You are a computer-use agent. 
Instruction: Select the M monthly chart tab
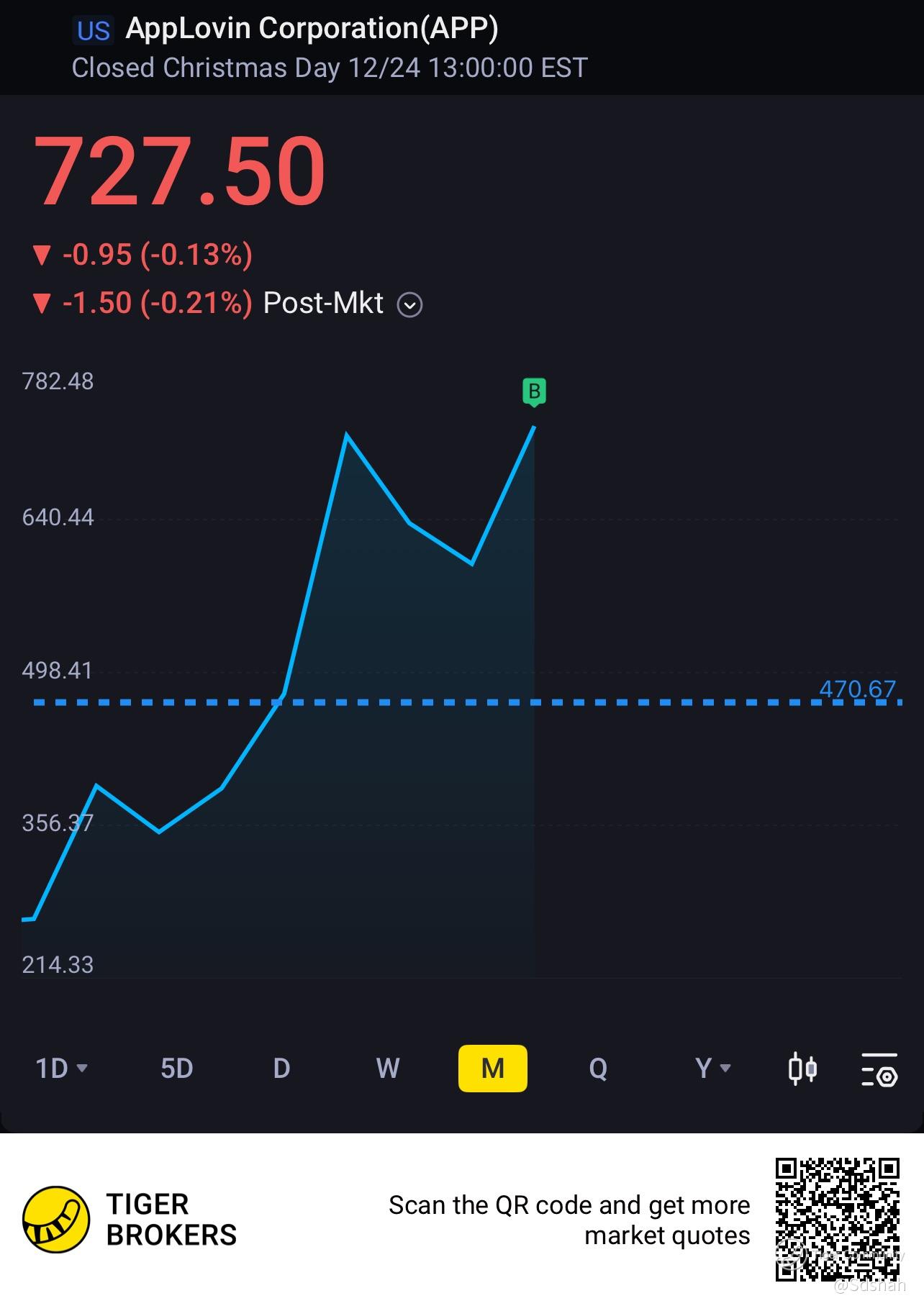(x=492, y=1069)
